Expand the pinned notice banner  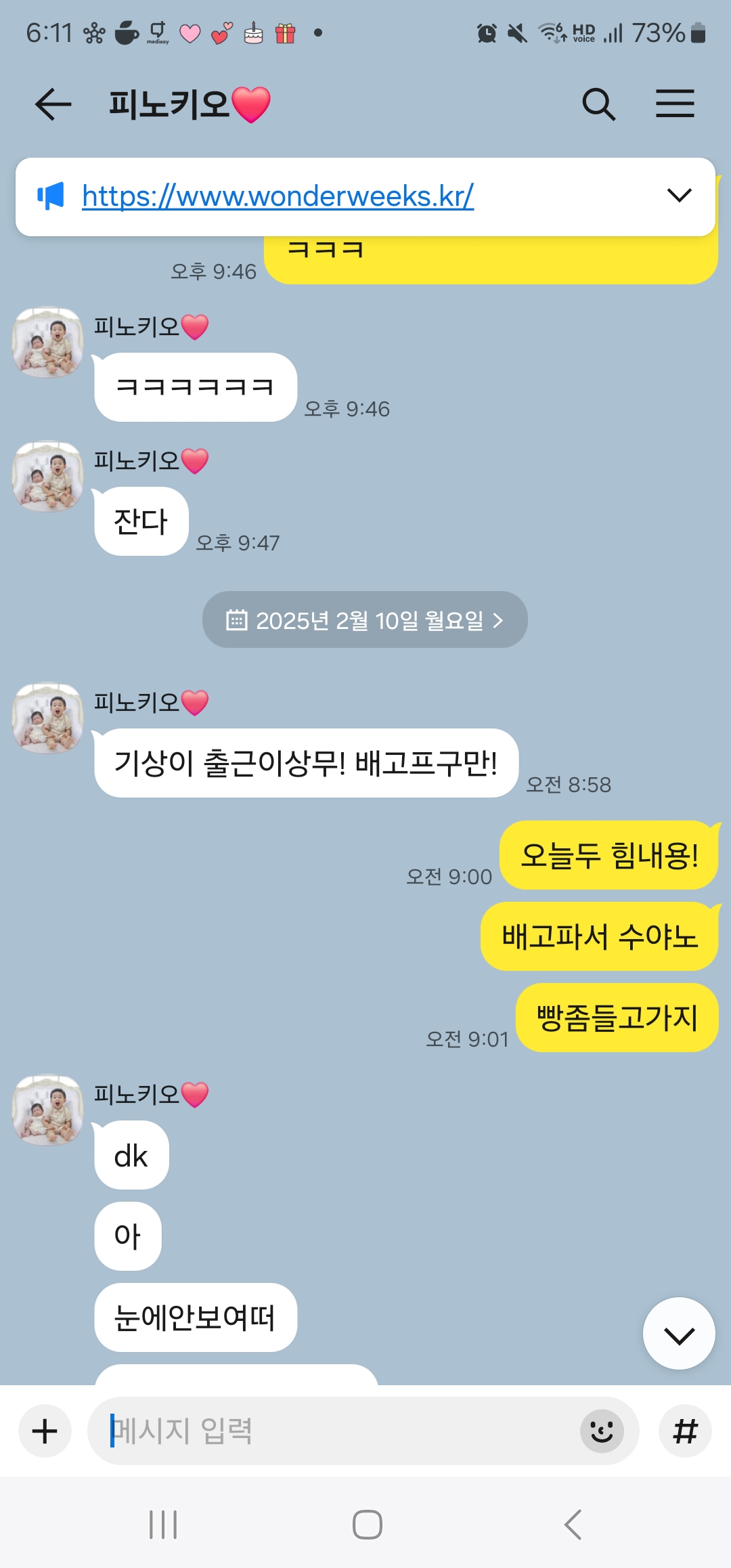[679, 196]
